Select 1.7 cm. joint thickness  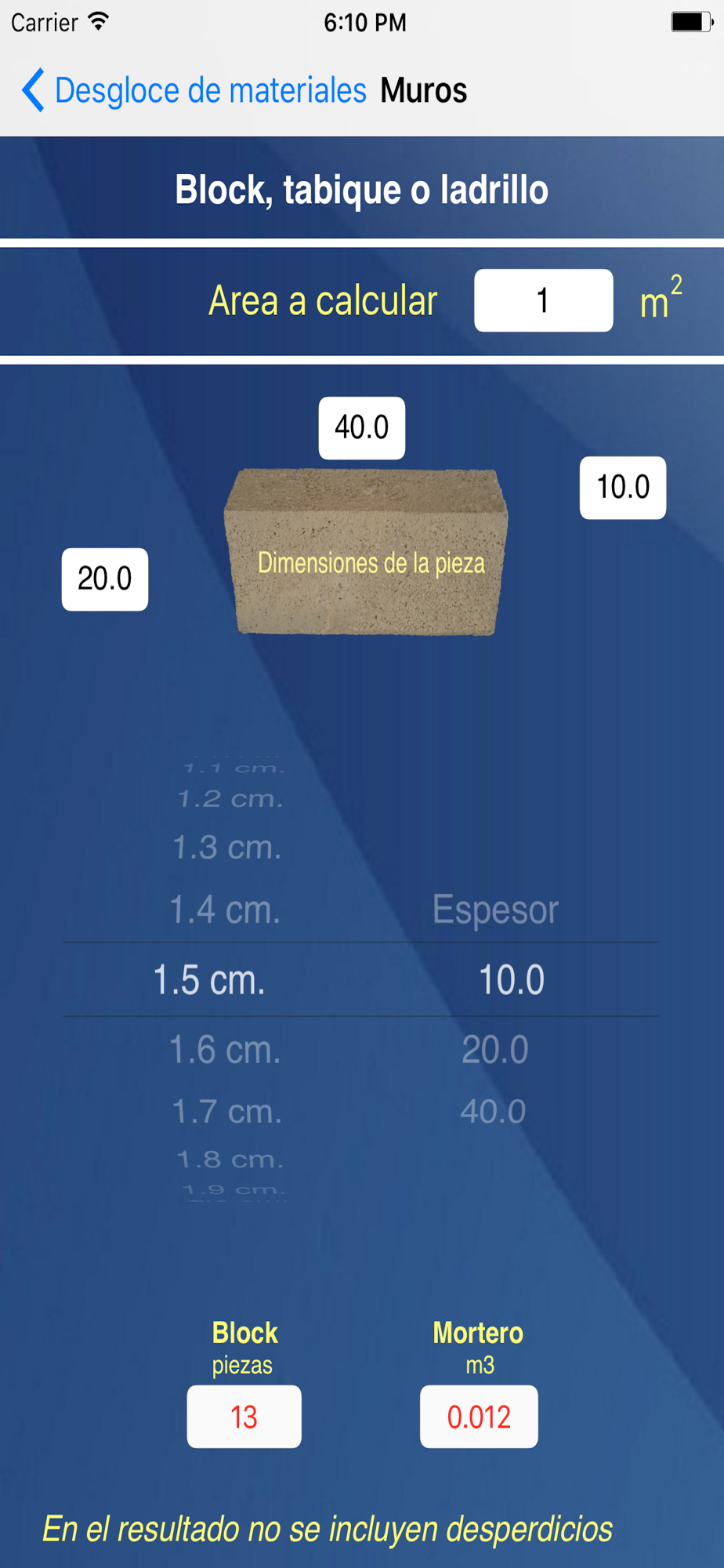[x=226, y=1112]
